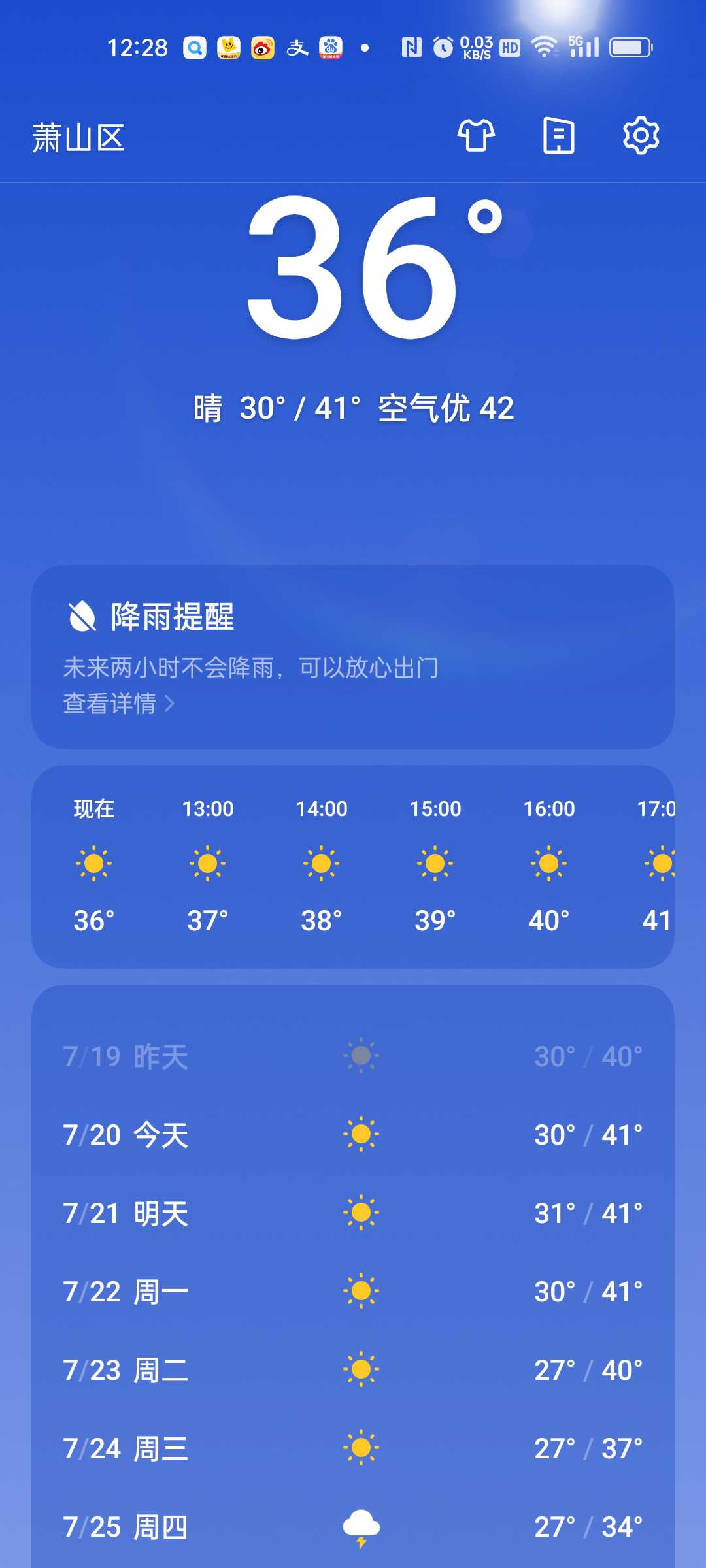
Task: Open the clothing advice shirt icon
Action: (476, 136)
